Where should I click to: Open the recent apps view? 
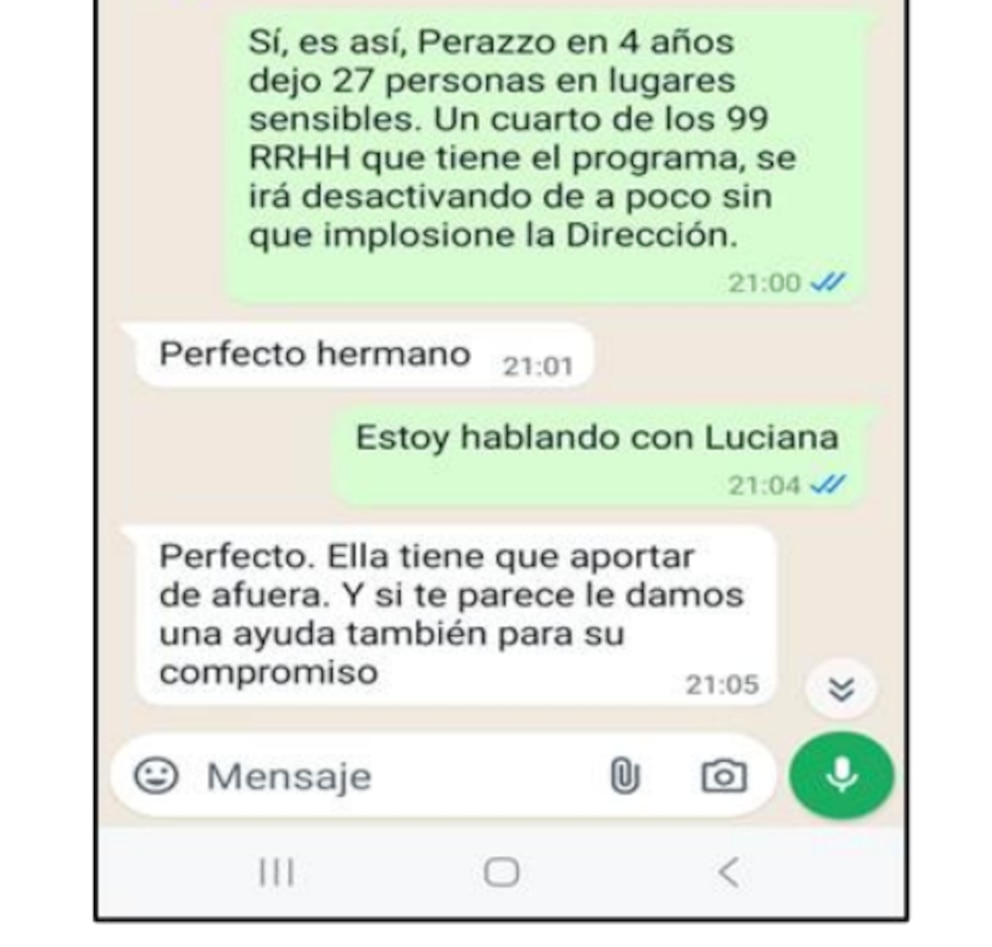276,873
